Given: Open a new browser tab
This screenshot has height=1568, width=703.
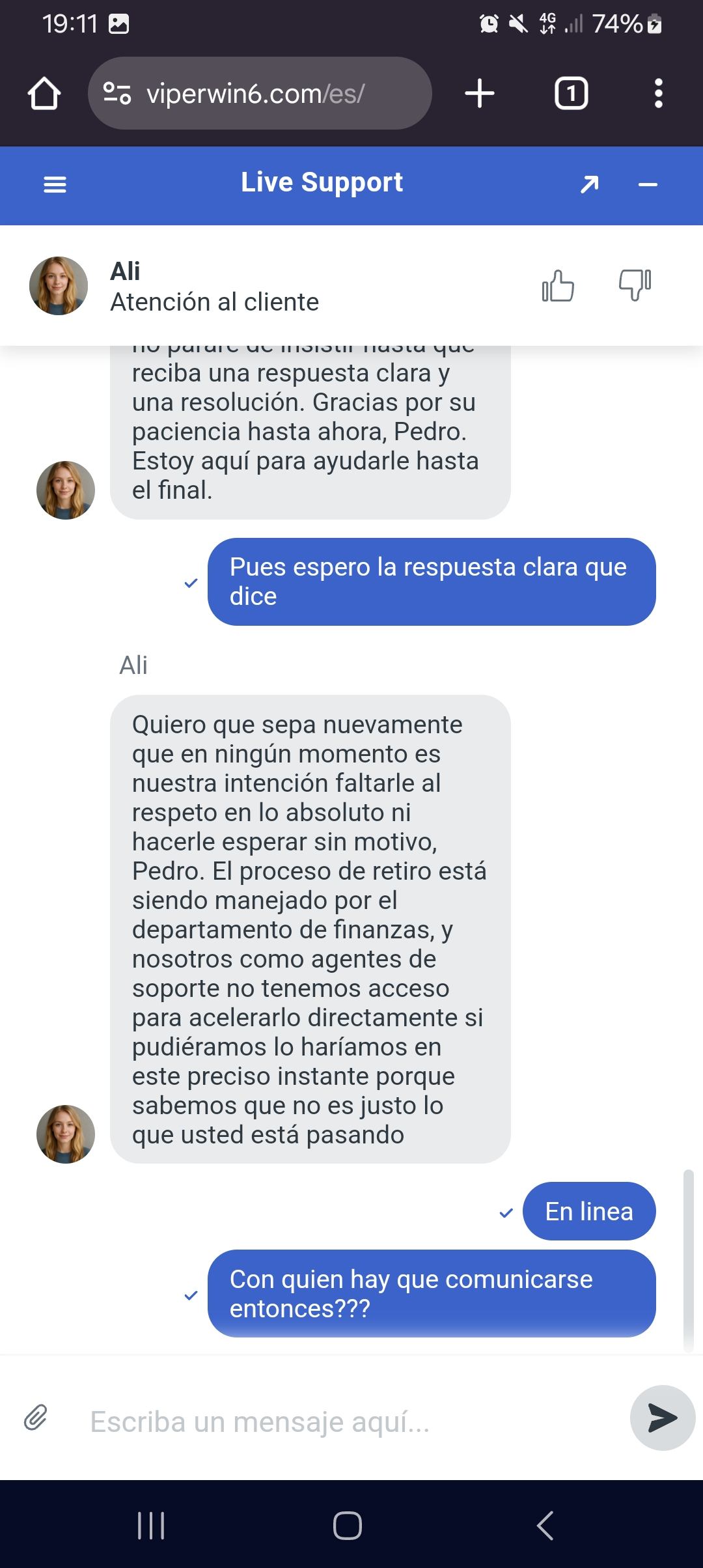Looking at the screenshot, I should coord(480,93).
